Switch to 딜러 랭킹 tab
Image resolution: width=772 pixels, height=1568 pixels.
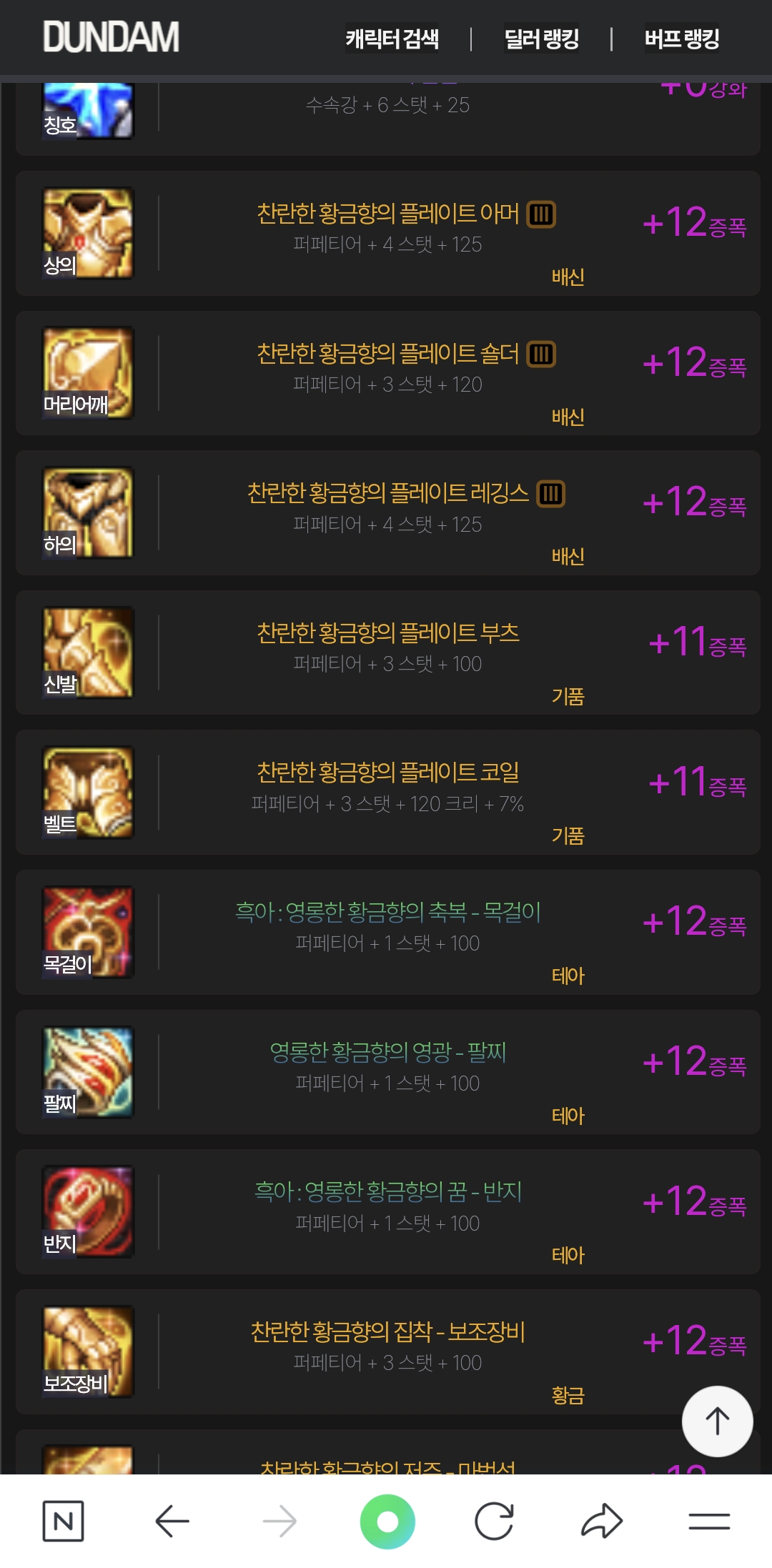[541, 39]
